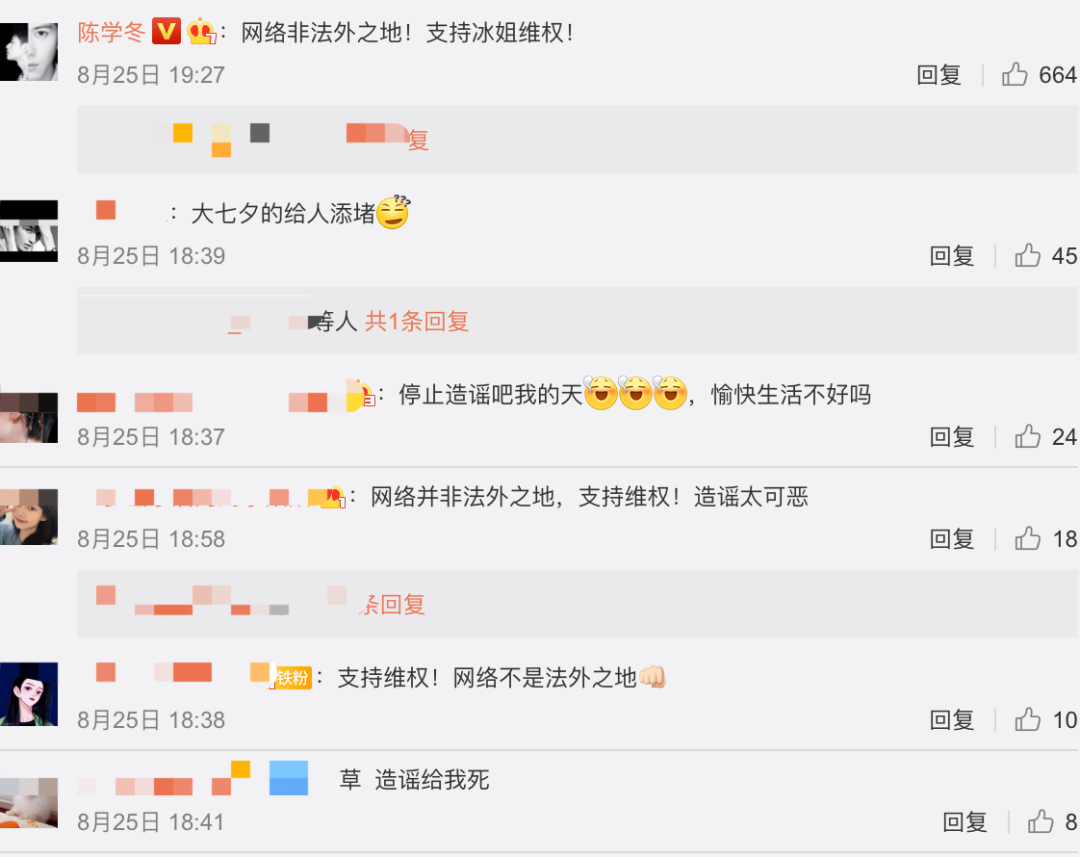This screenshot has height=857, width=1080.
Task: Reply to the 网络不是法外之地 comment
Action: click(x=952, y=720)
